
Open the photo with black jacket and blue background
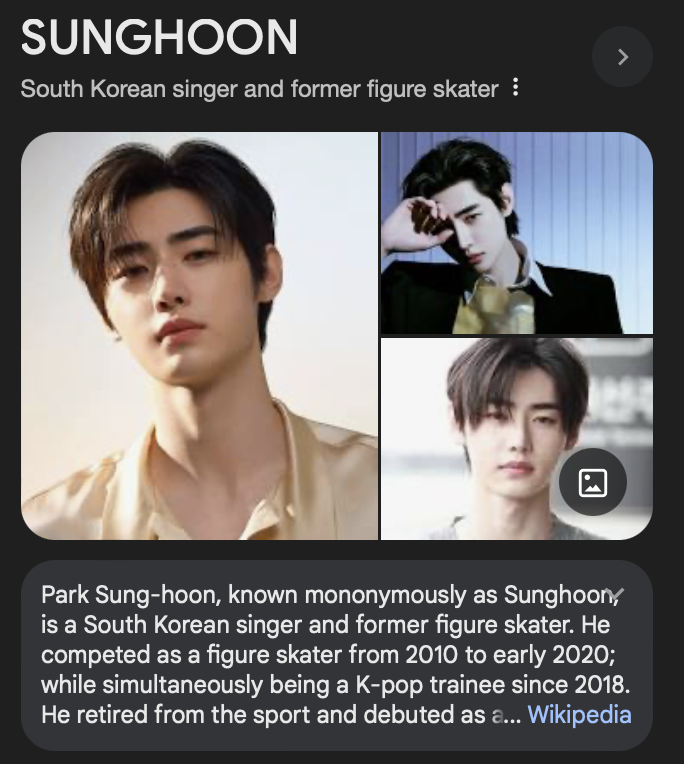coord(516,233)
